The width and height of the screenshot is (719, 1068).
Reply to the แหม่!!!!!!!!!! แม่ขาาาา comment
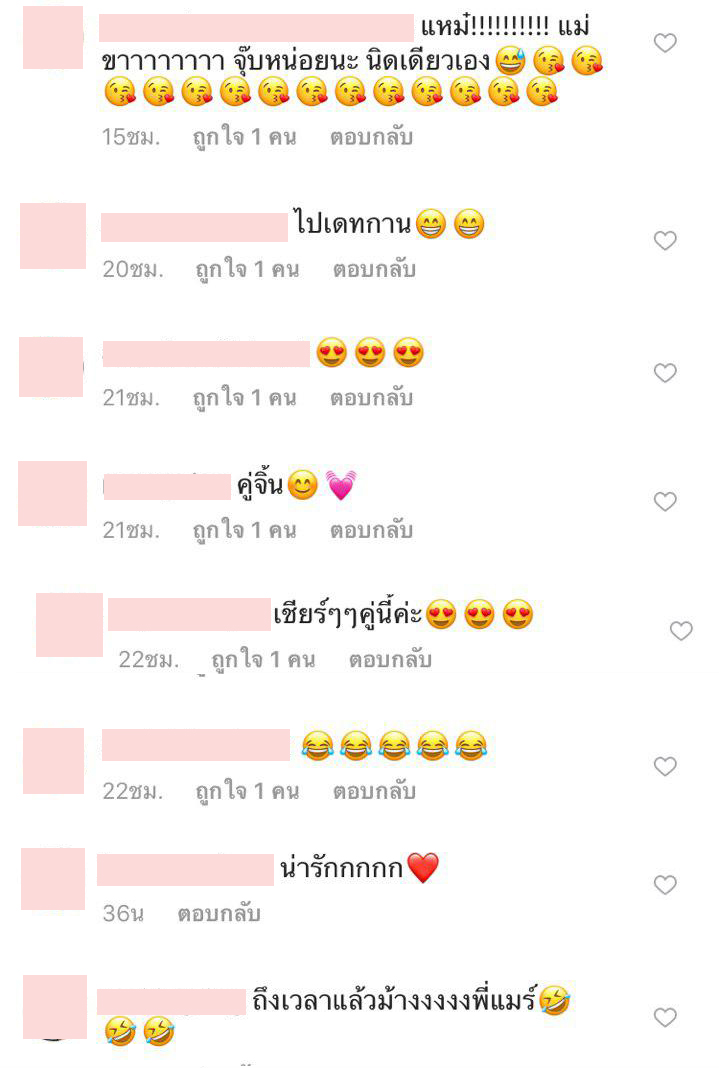[372, 137]
